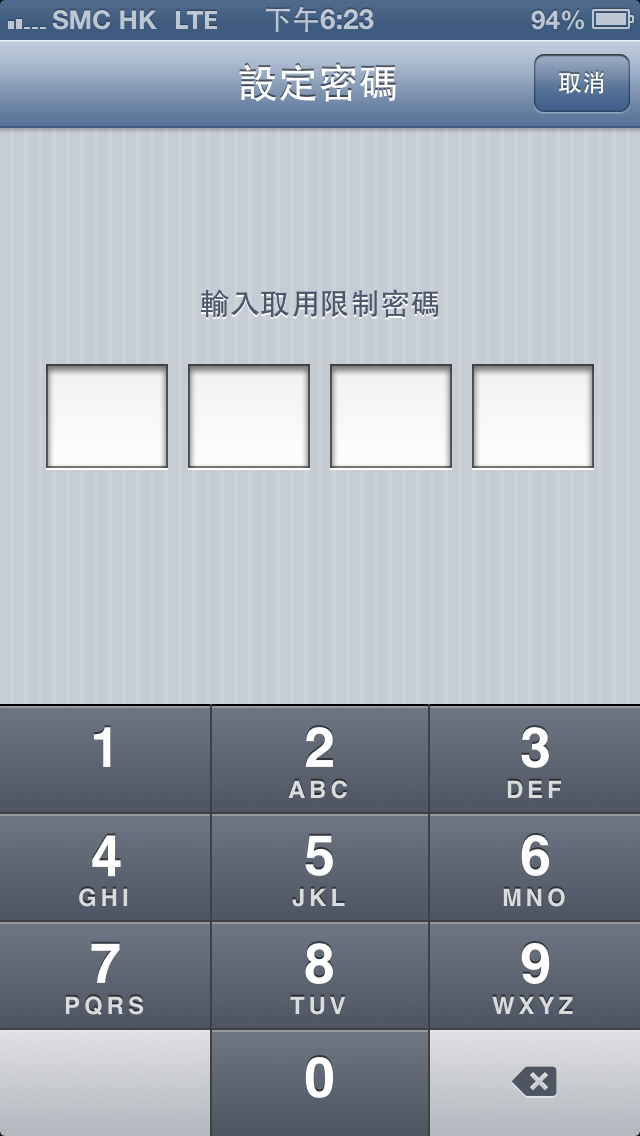Select the 4 GHI key
The image size is (640, 1136).
pyautogui.click(x=105, y=867)
